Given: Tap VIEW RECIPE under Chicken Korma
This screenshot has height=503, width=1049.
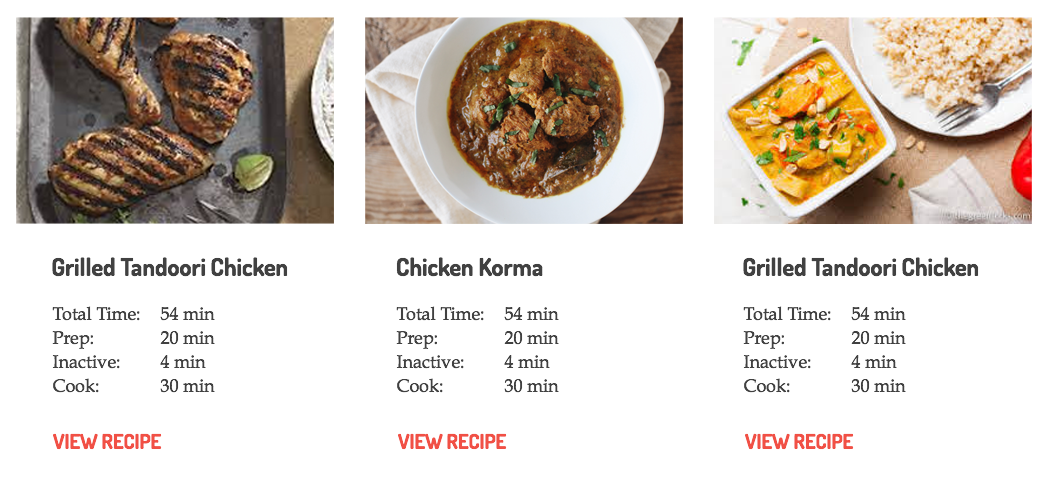Looking at the screenshot, I should [452, 442].
